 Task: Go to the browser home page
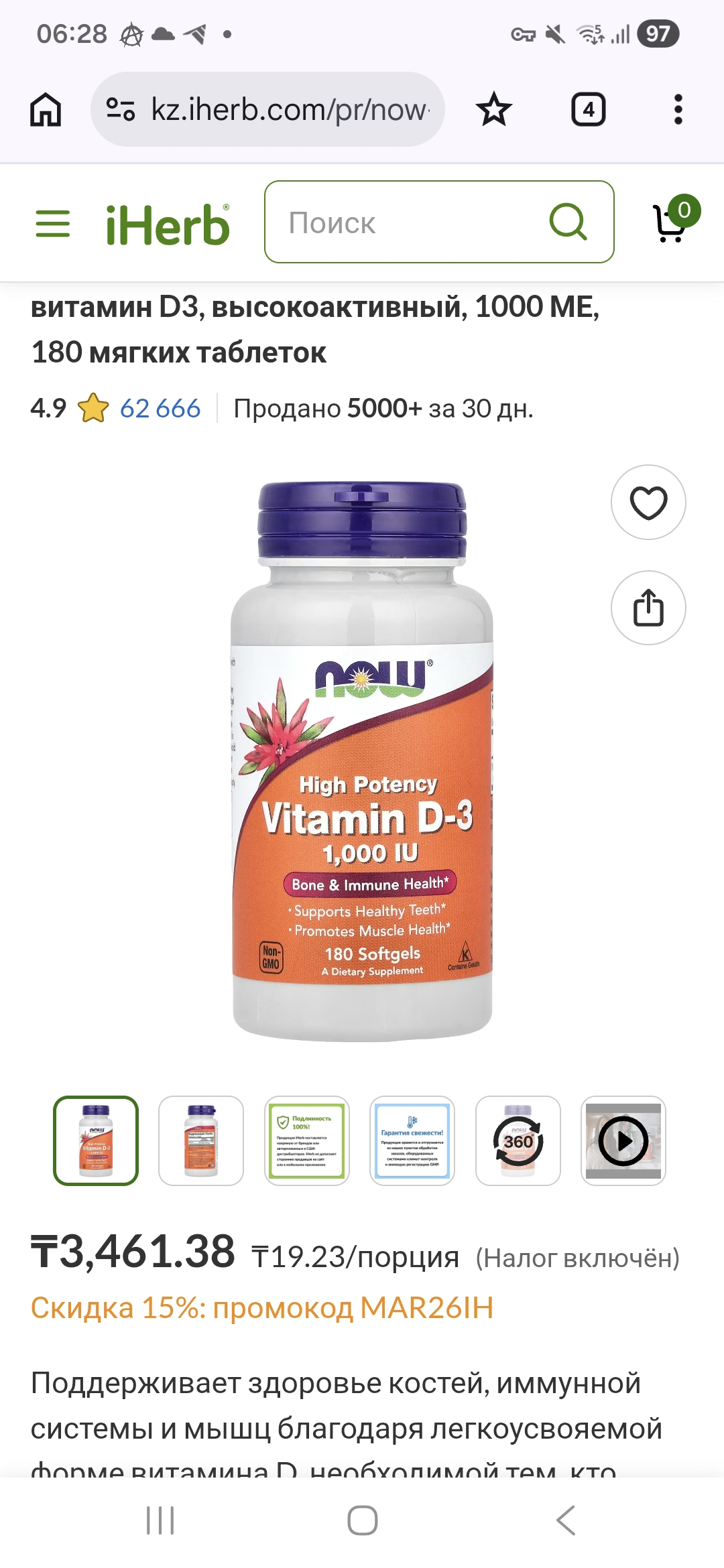46,109
